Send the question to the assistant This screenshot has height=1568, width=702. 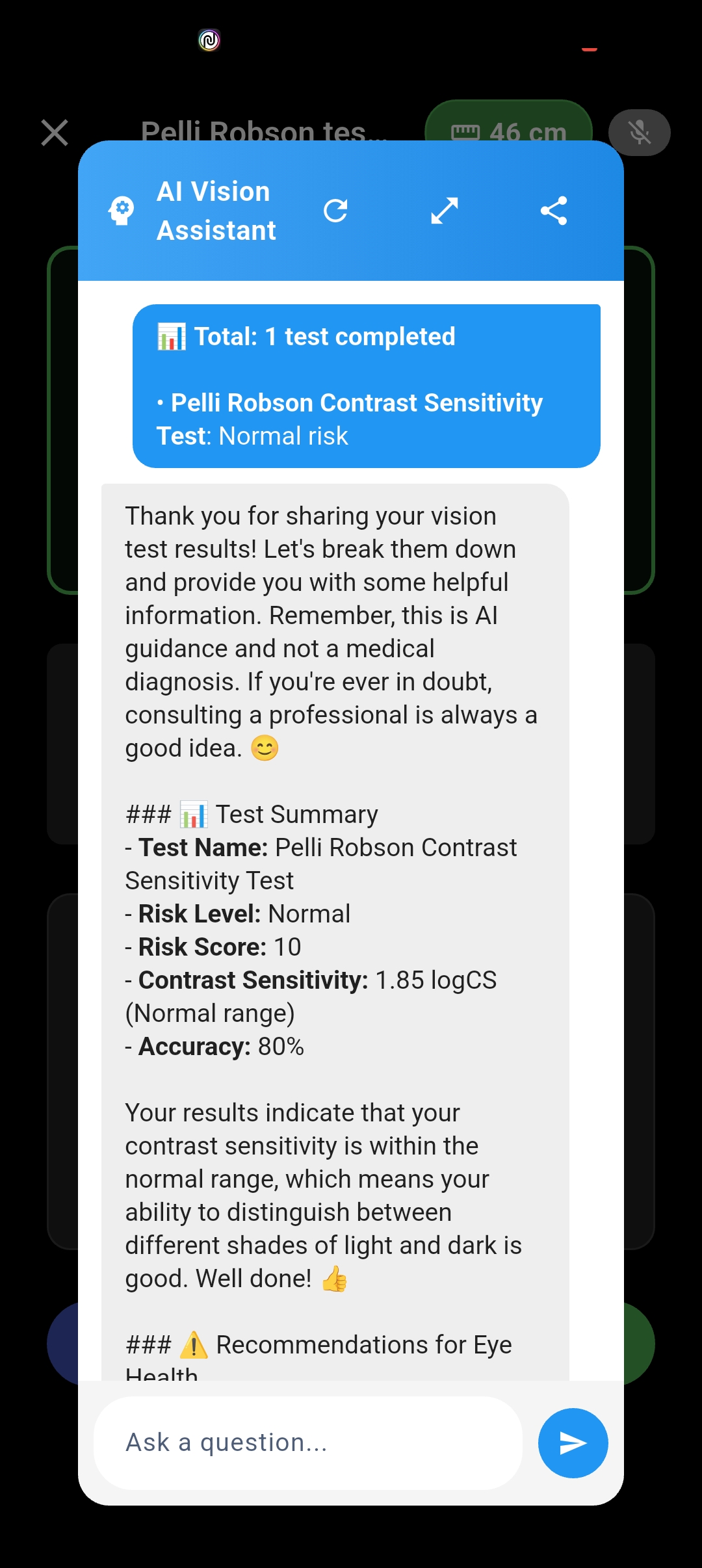(x=573, y=1443)
